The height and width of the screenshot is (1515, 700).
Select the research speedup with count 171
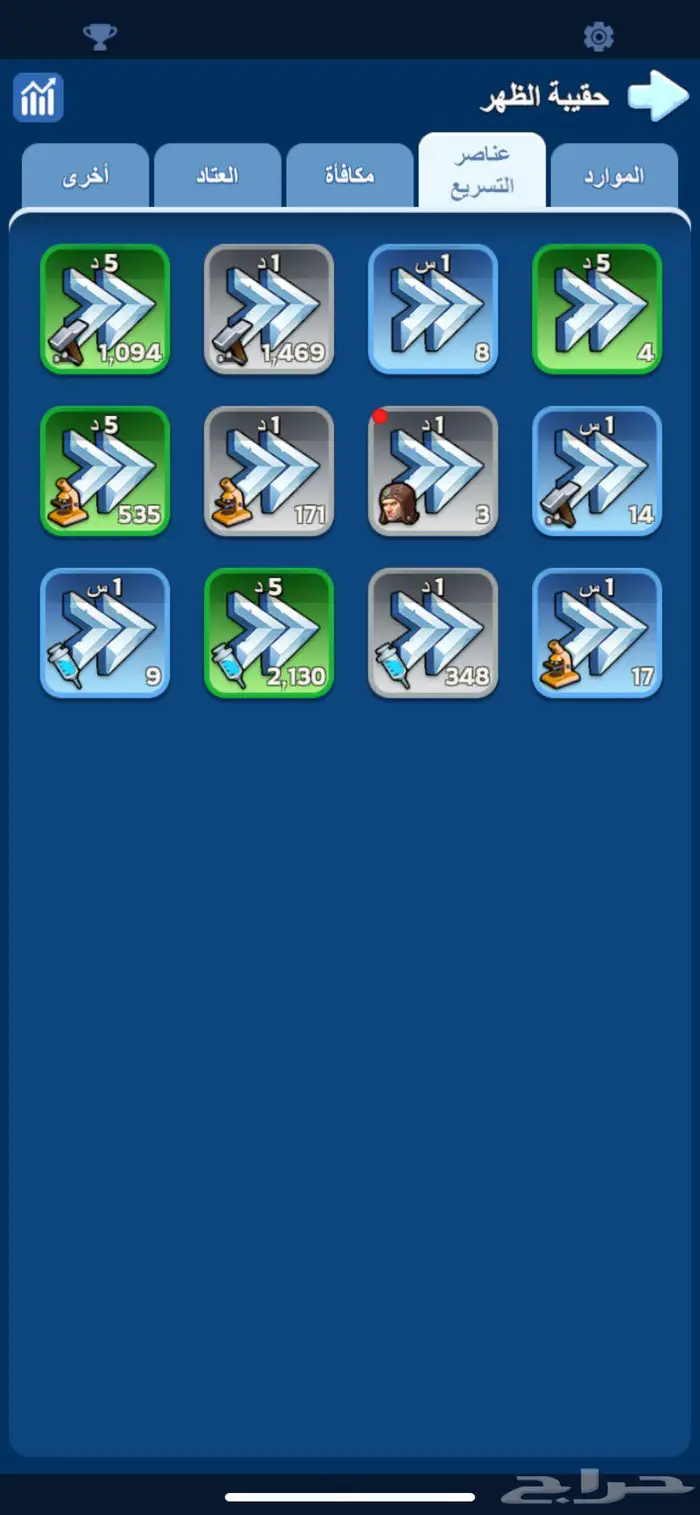[x=269, y=471]
